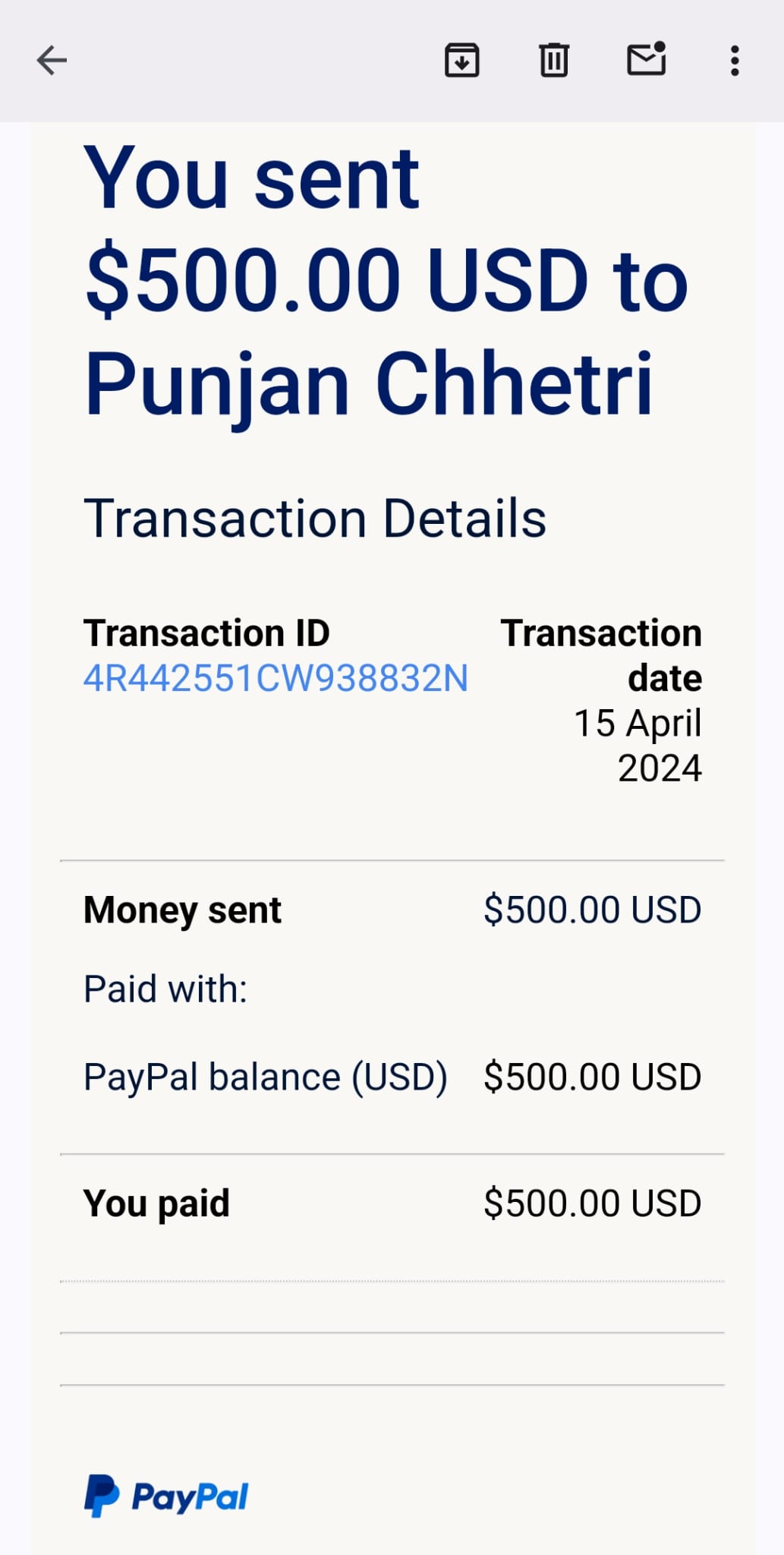Archive this PayPal email

(x=461, y=61)
